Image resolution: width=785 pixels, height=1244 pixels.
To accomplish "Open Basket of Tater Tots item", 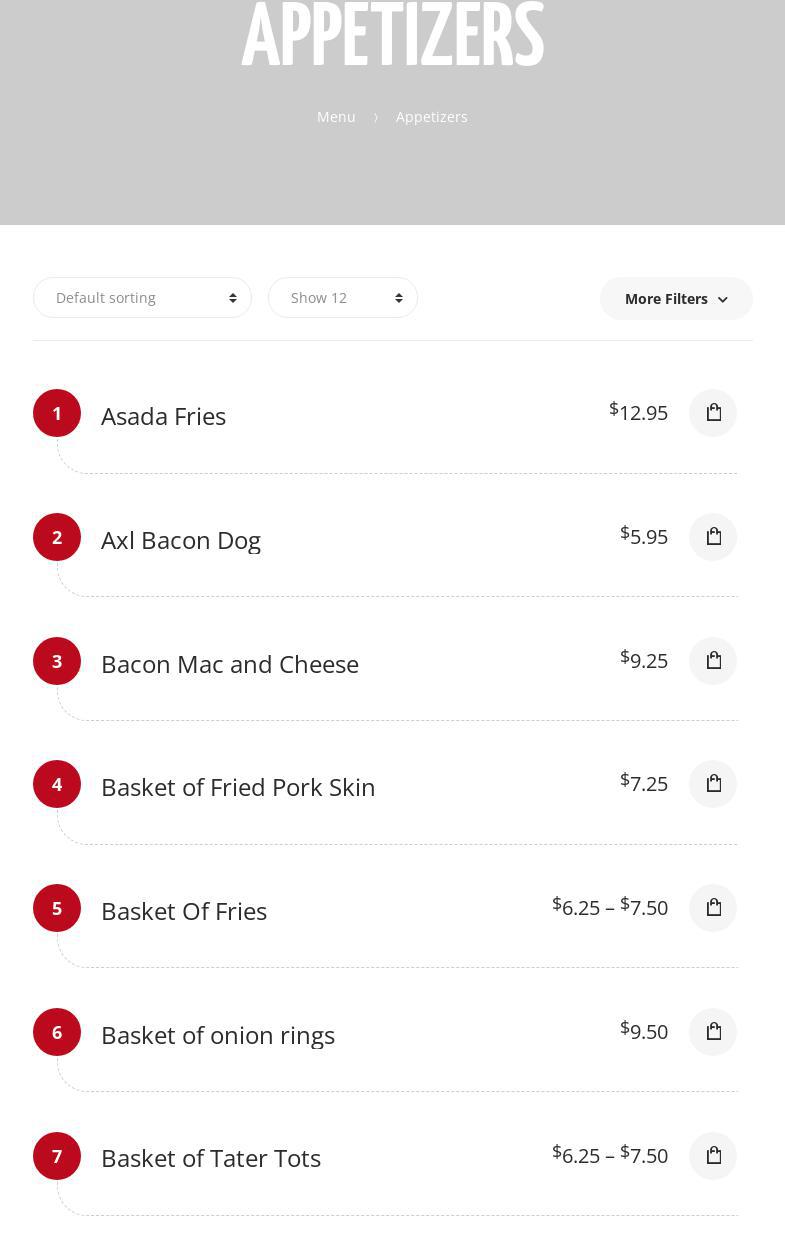I will (x=211, y=1158).
